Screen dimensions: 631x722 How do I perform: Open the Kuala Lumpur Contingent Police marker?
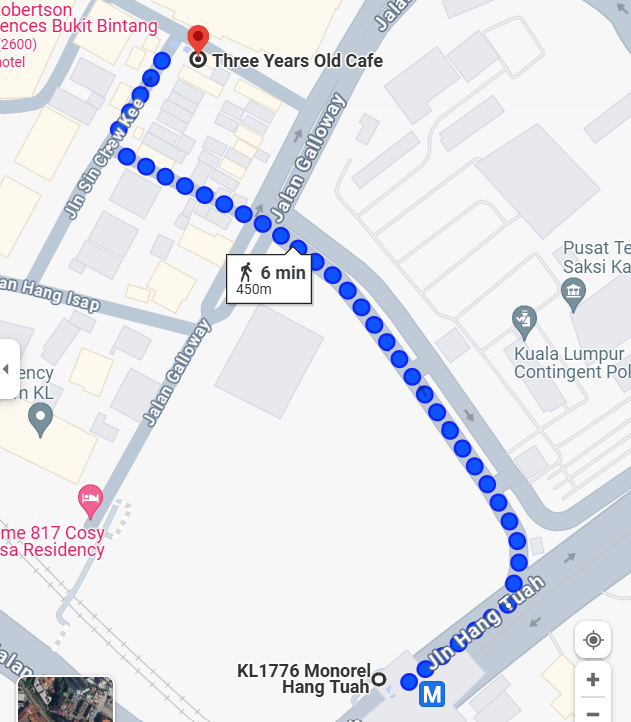tap(523, 322)
